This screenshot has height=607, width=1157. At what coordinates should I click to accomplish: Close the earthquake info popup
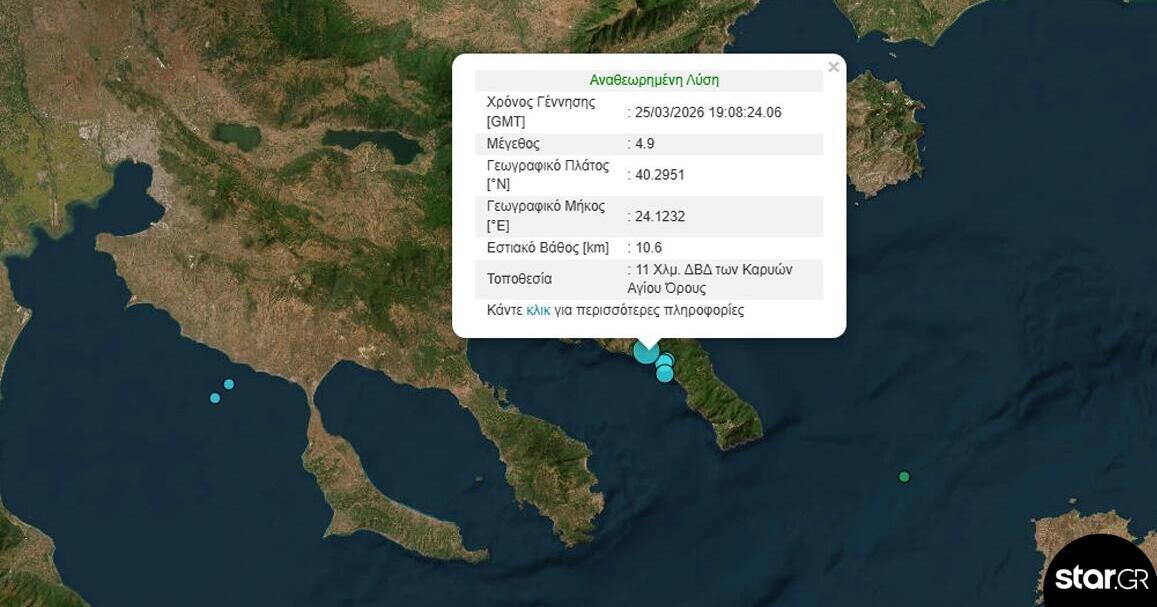tap(833, 68)
